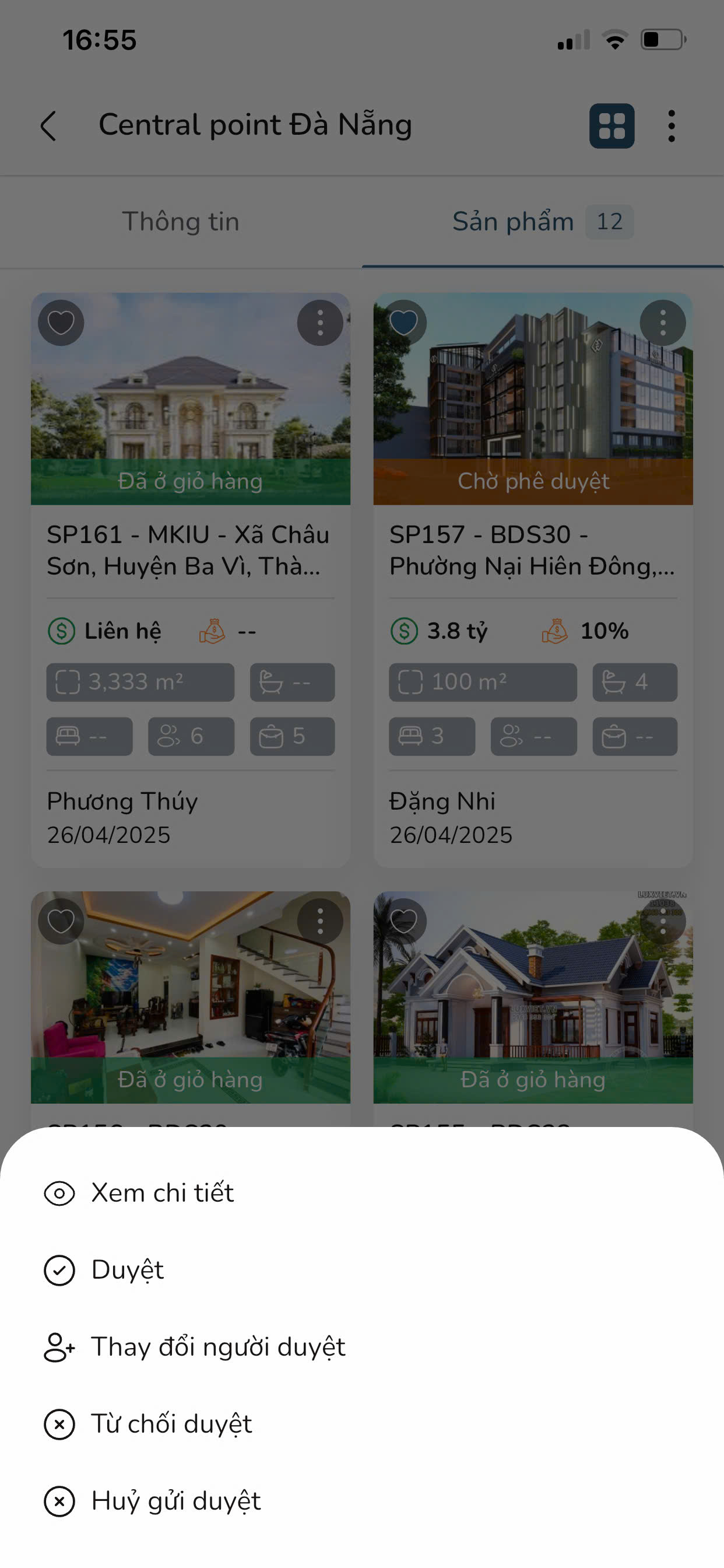Select Từ chối duyệt option

click(x=171, y=1424)
